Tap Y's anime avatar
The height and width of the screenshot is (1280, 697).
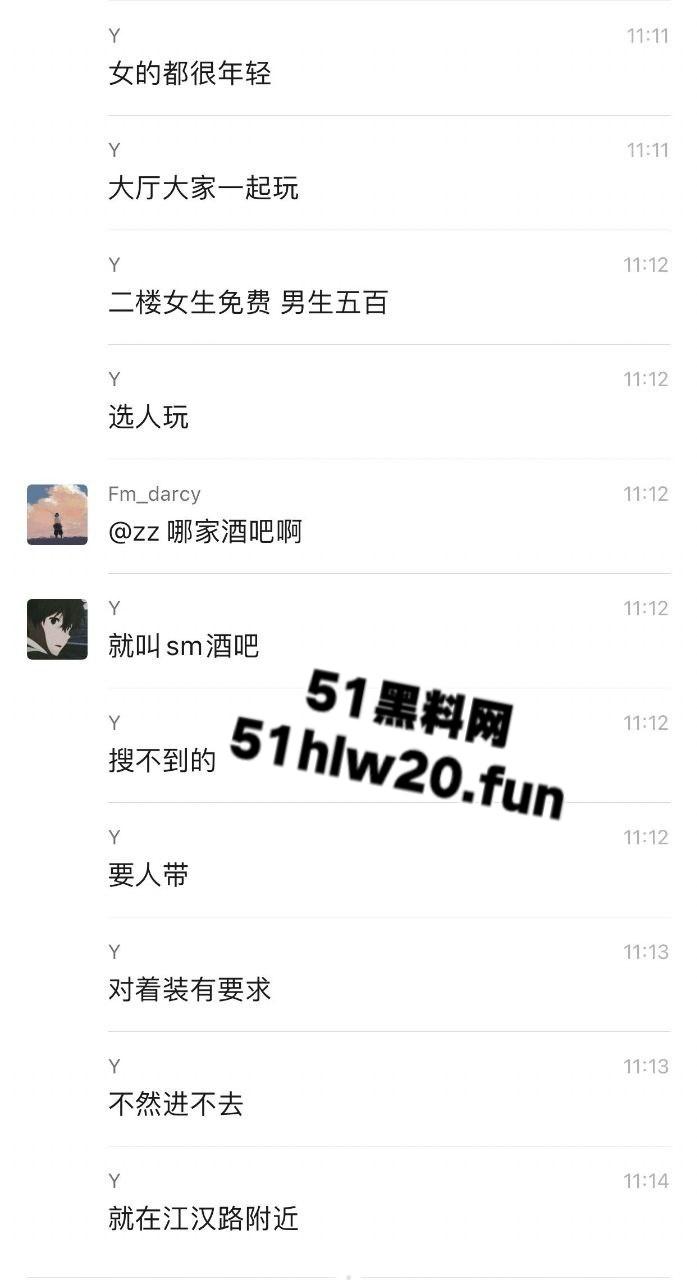coord(57,629)
